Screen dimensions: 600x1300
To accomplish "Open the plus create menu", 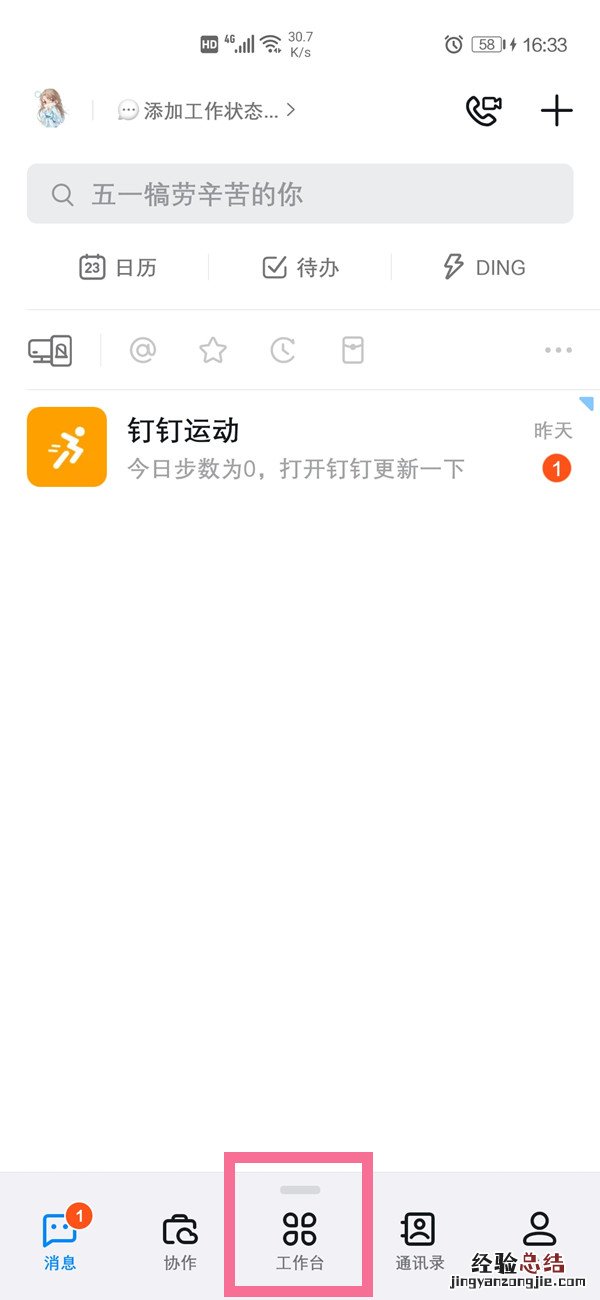I will click(x=556, y=111).
